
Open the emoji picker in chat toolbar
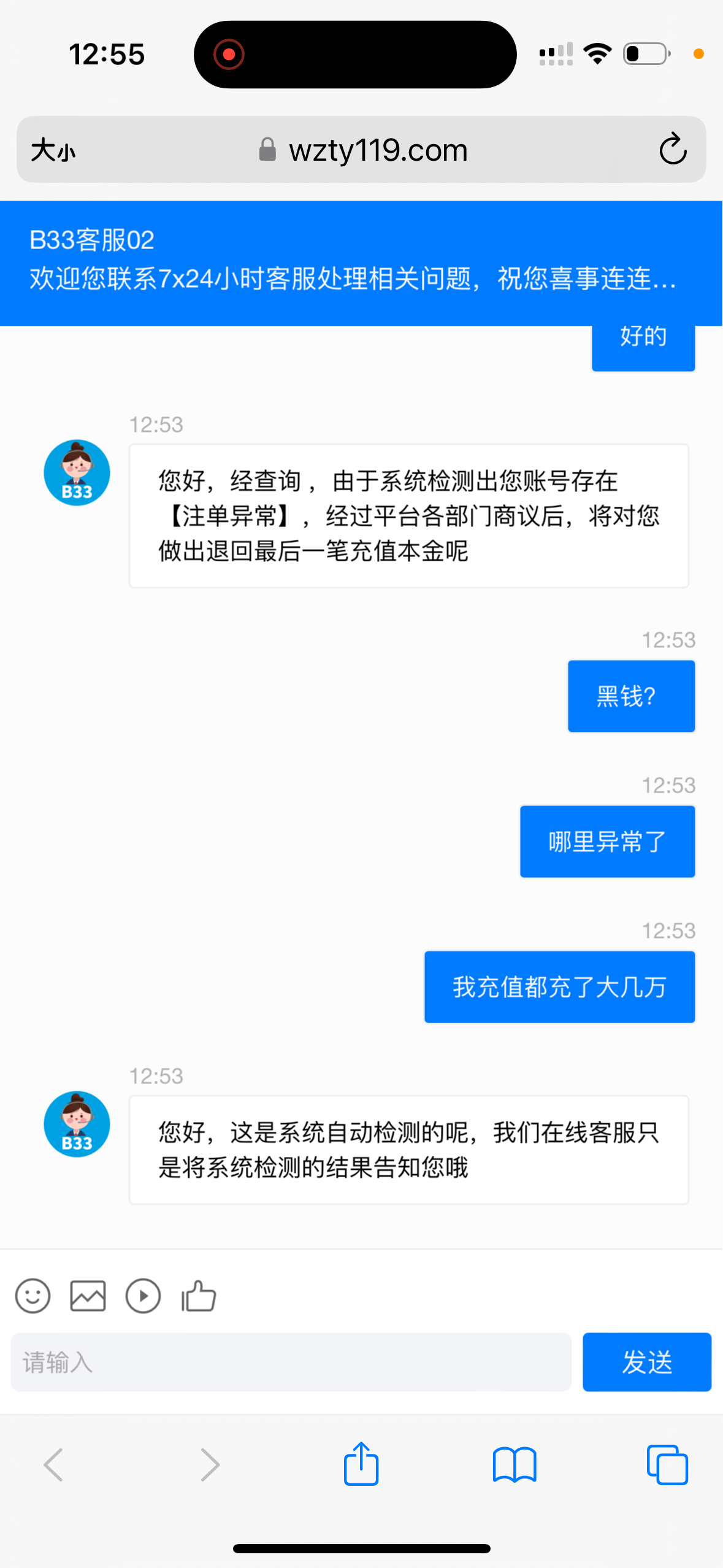click(33, 1296)
